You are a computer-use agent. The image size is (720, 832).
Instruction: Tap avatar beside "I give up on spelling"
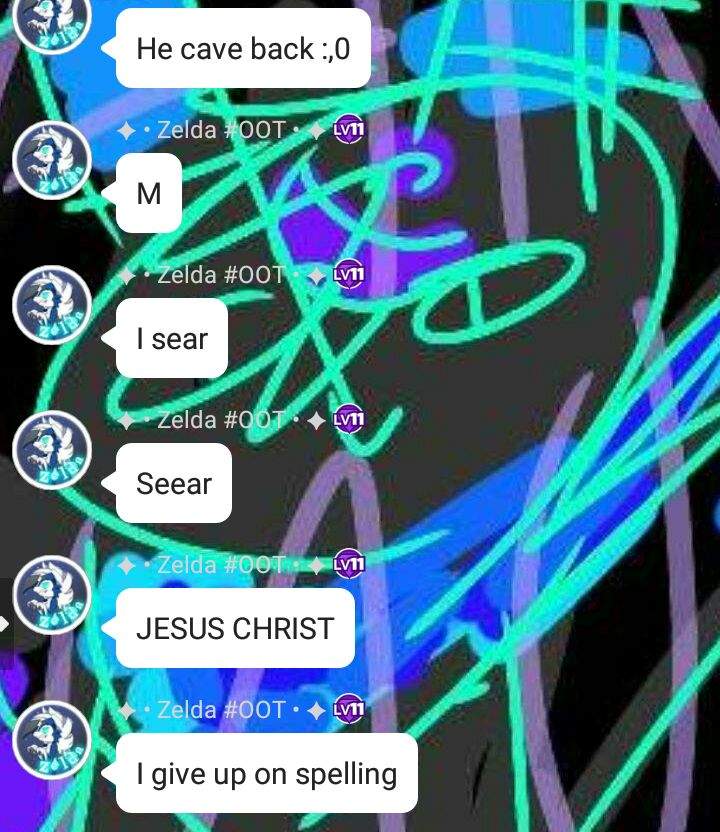(51, 739)
